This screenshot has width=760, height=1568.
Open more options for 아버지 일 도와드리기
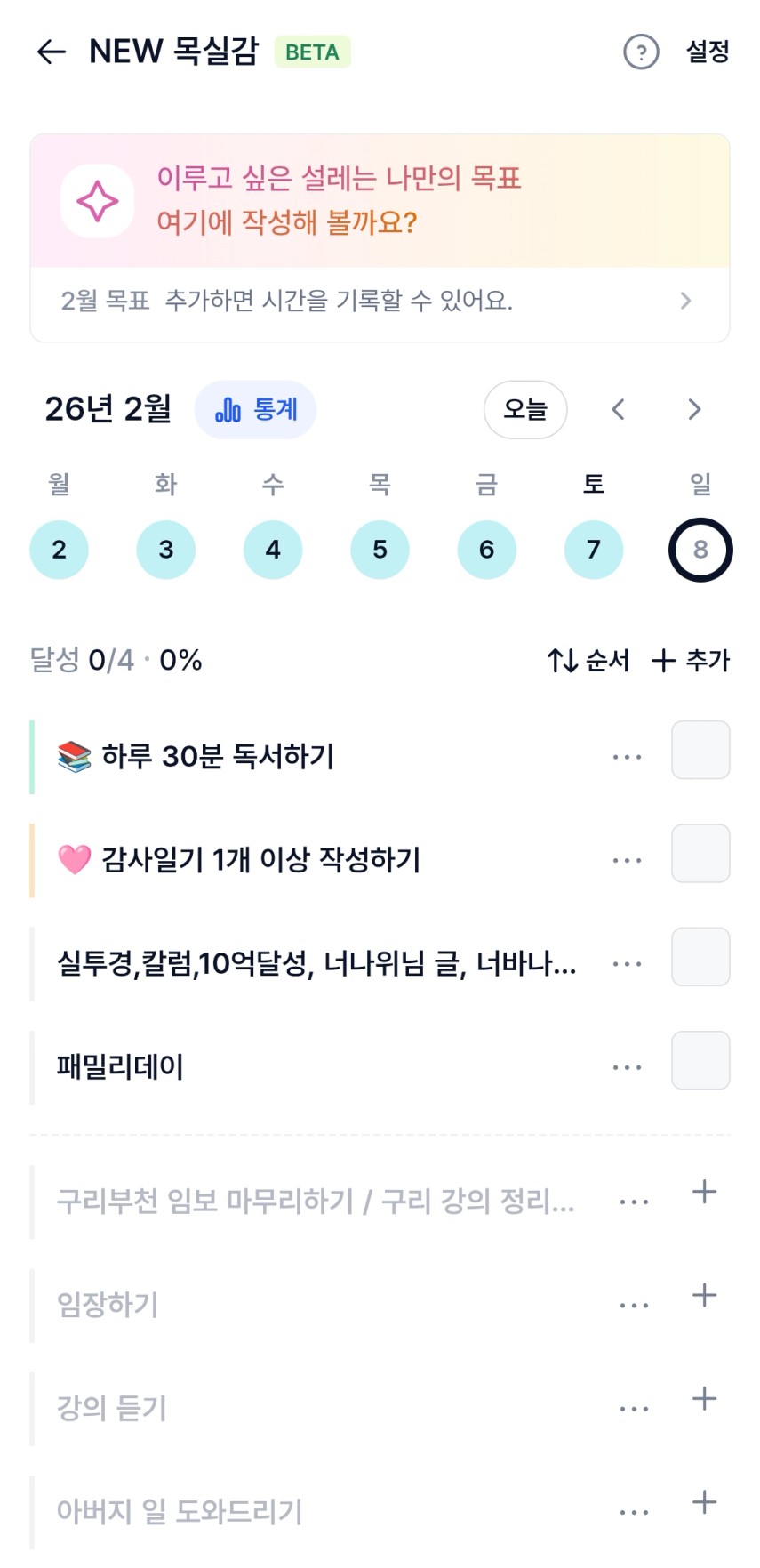634,1512
